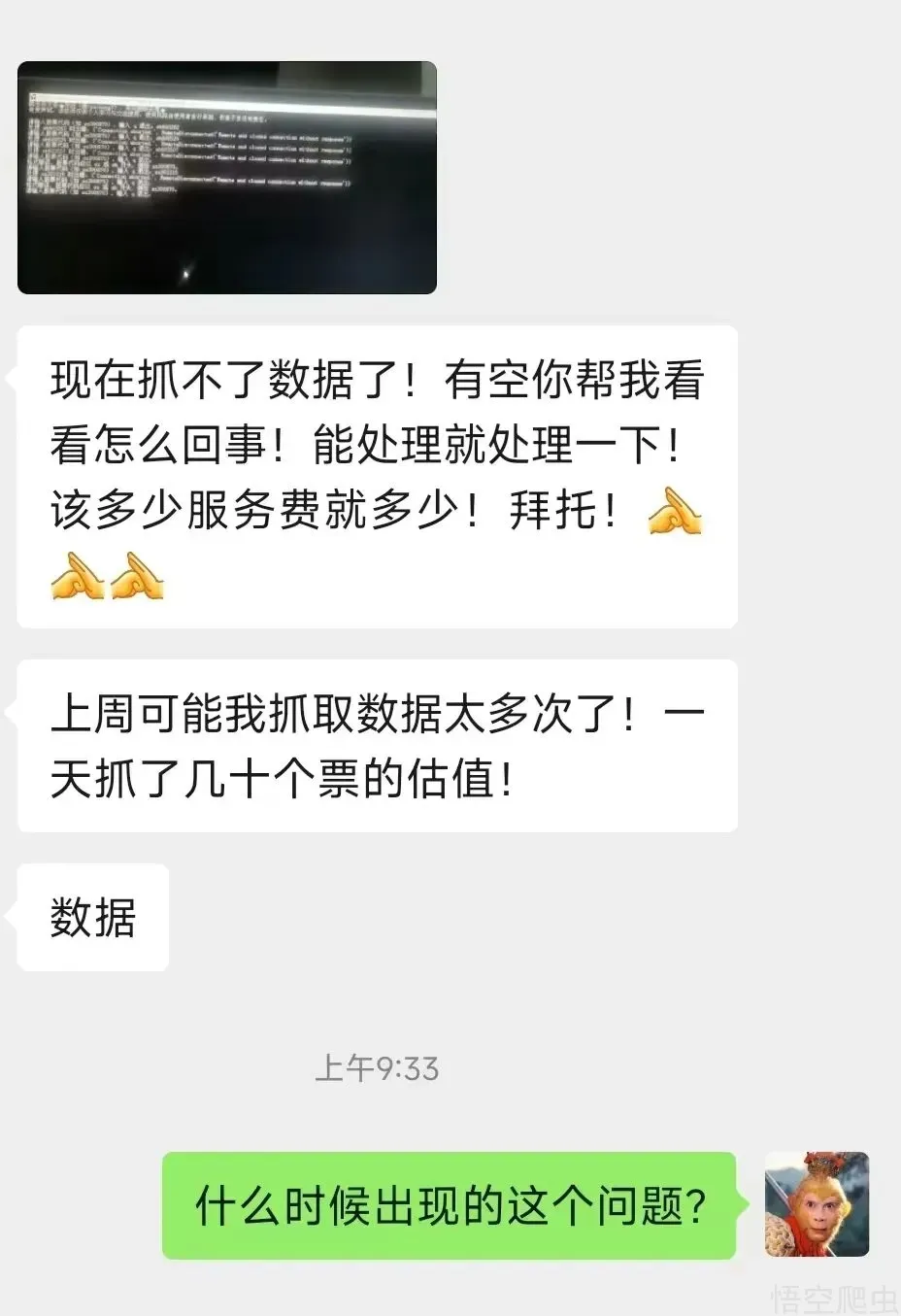Tap the 上午9:33 timestamp
Viewport: 901px width, 1316px height.
coord(377,1066)
